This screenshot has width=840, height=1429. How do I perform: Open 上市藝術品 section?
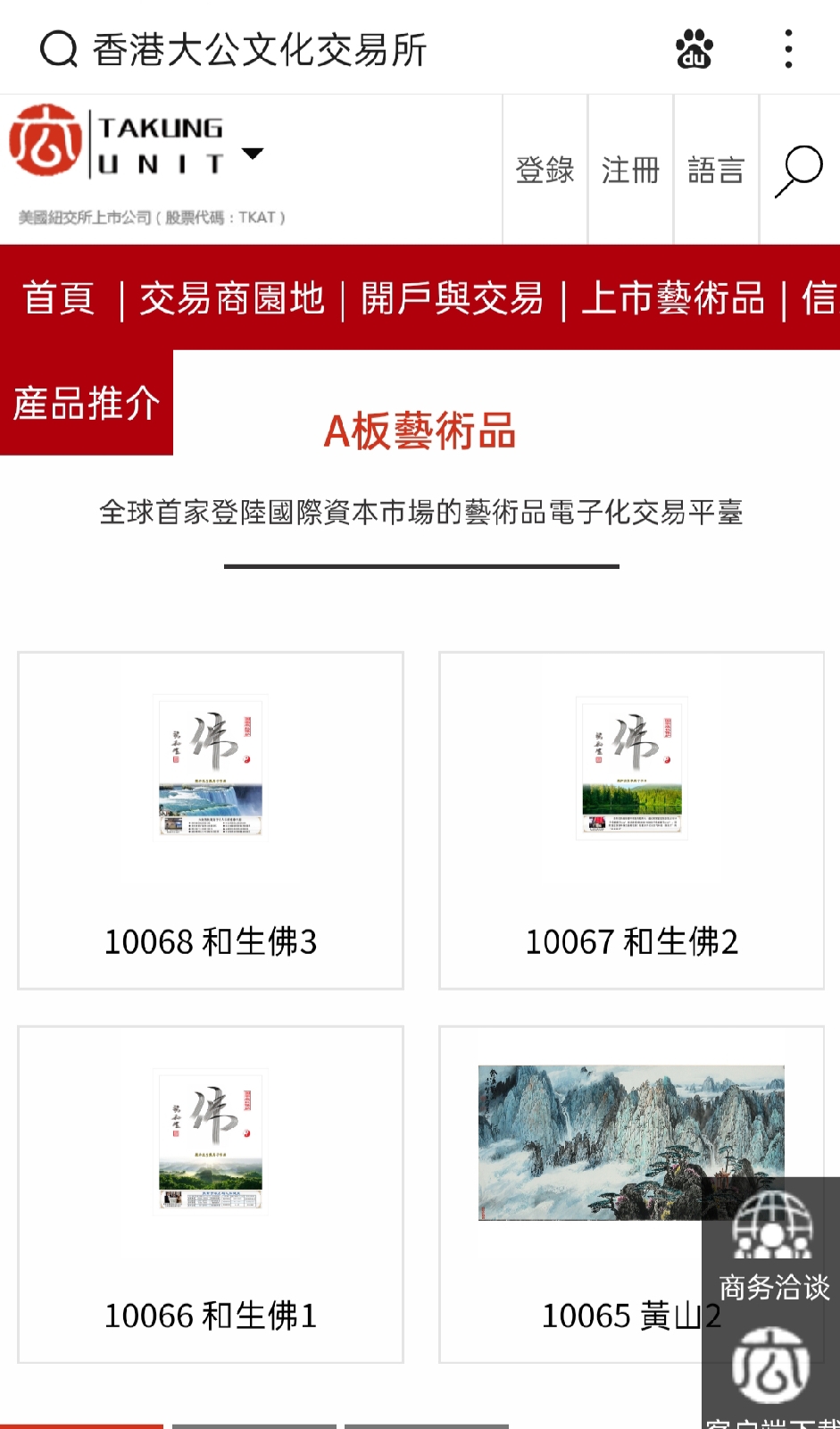[673, 298]
